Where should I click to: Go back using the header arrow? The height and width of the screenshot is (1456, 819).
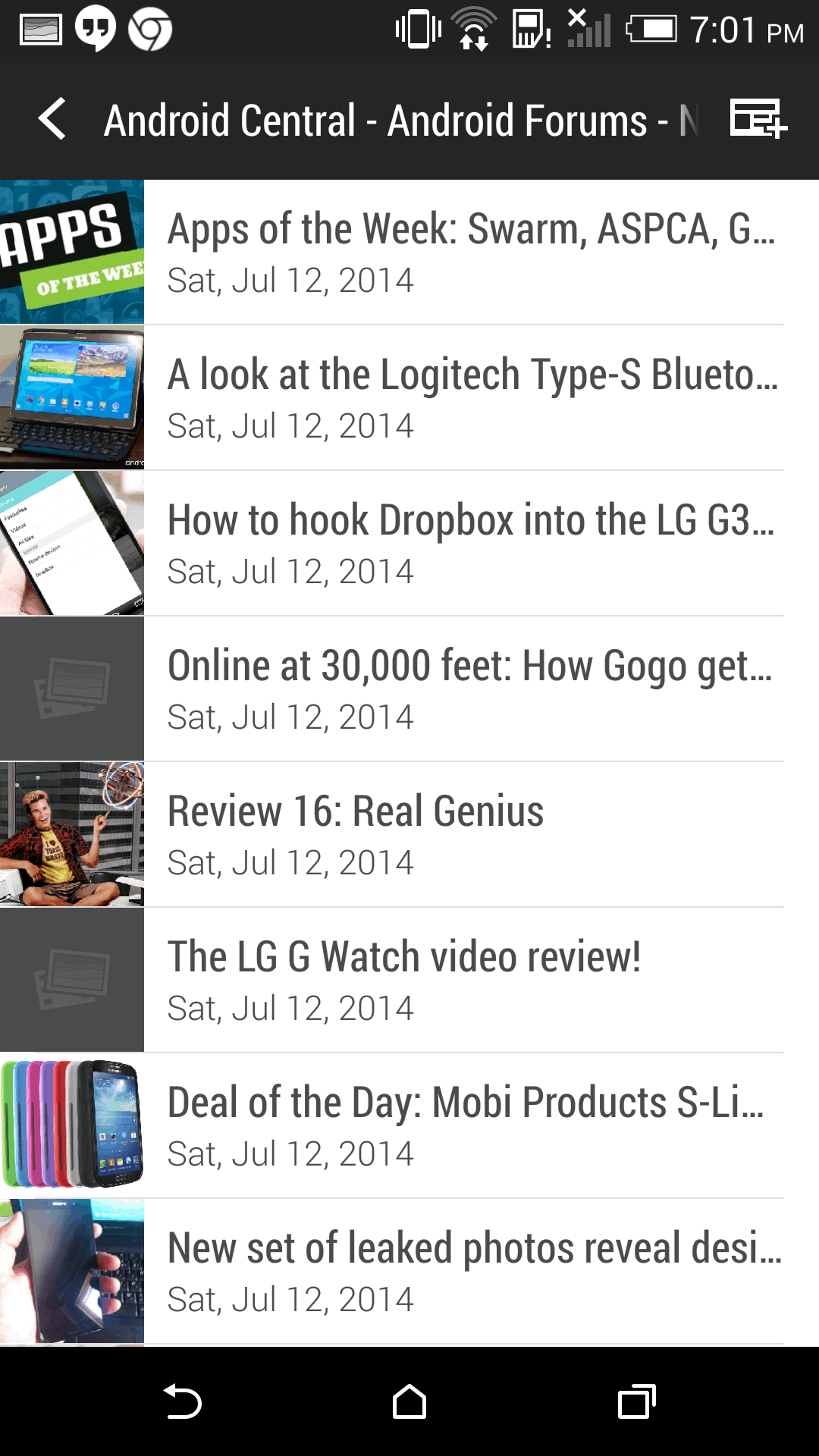click(x=52, y=119)
